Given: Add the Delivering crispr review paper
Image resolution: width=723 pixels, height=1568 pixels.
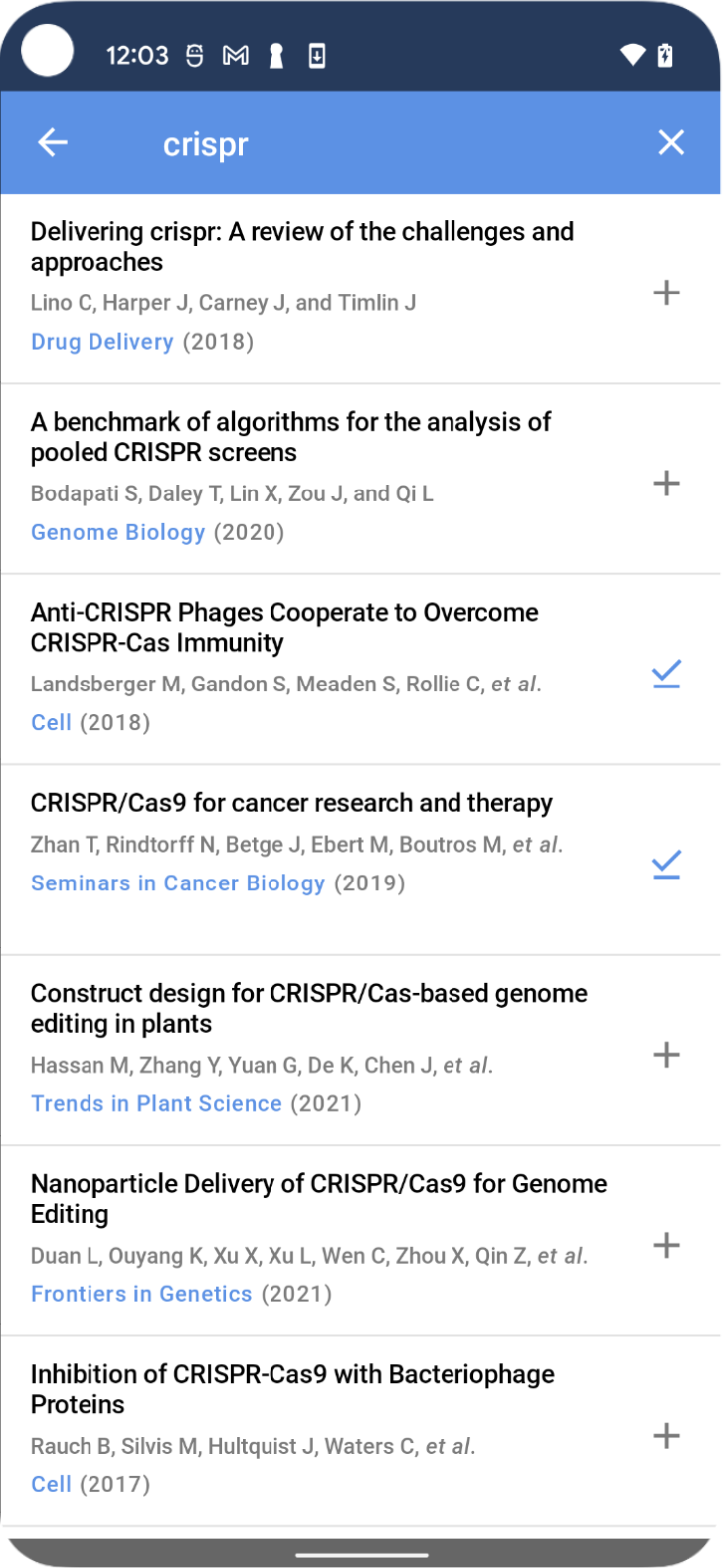Looking at the screenshot, I should [666, 293].
